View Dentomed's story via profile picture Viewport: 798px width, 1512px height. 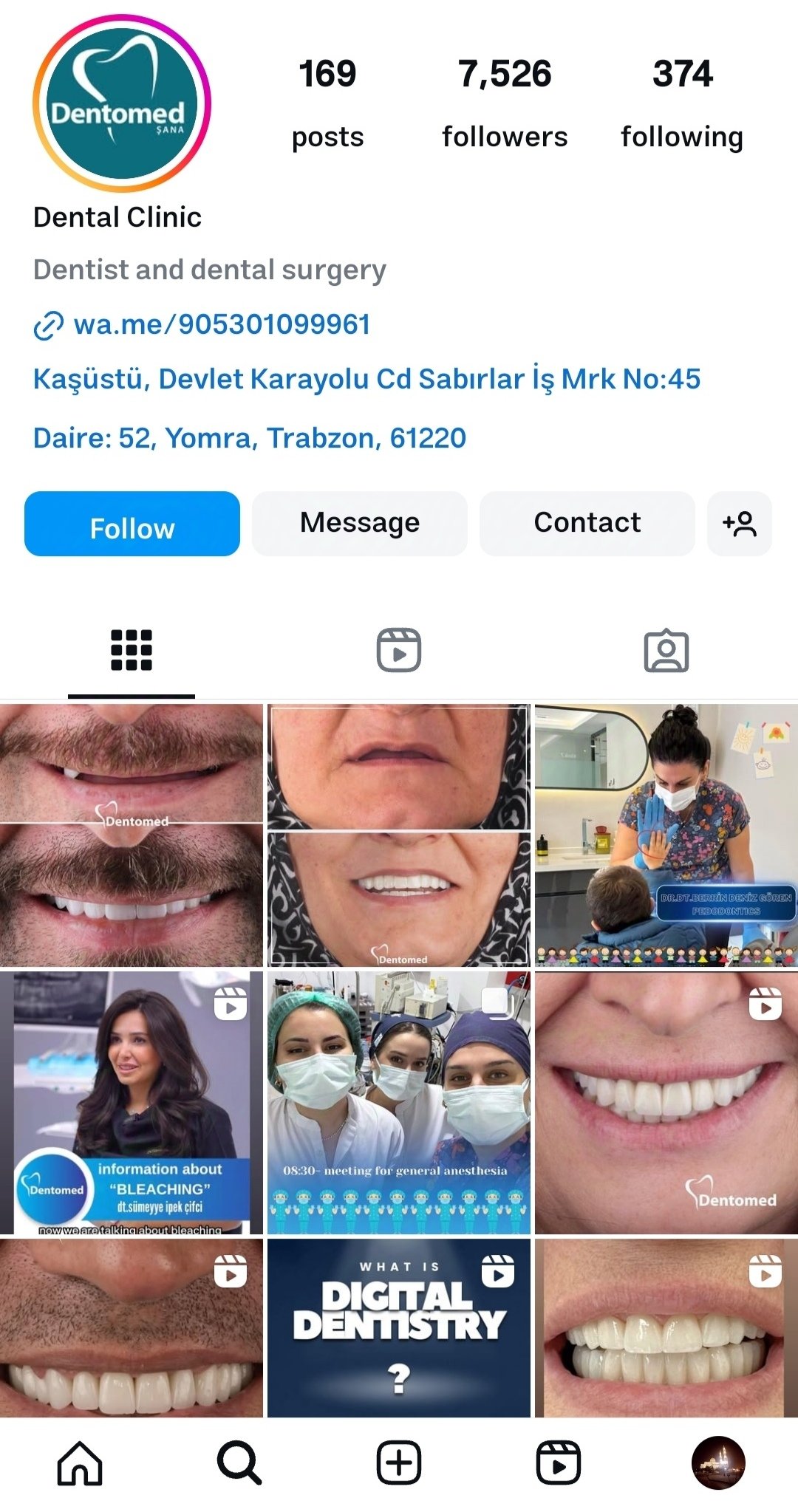pos(122,103)
